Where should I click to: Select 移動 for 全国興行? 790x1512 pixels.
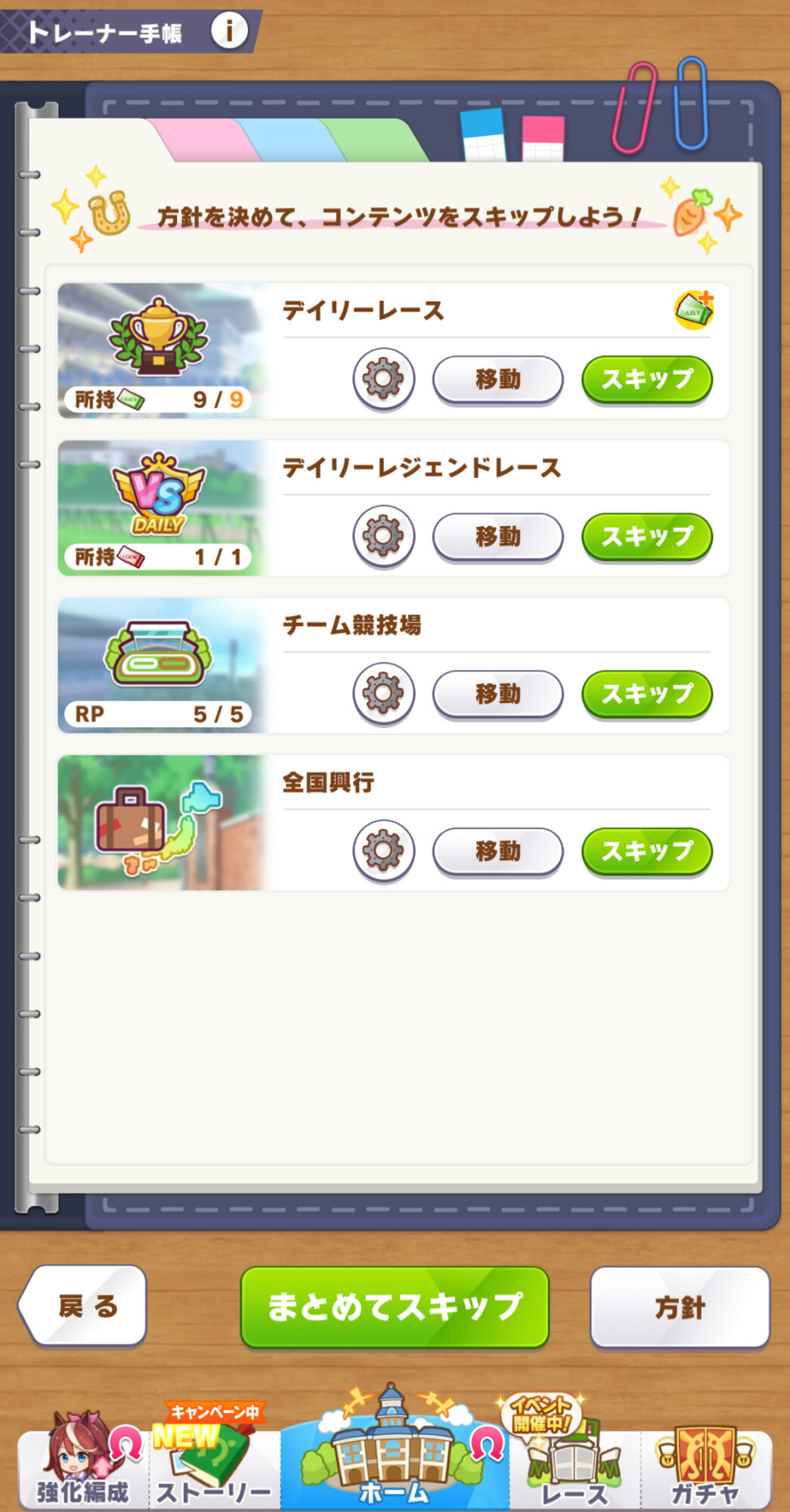point(497,850)
